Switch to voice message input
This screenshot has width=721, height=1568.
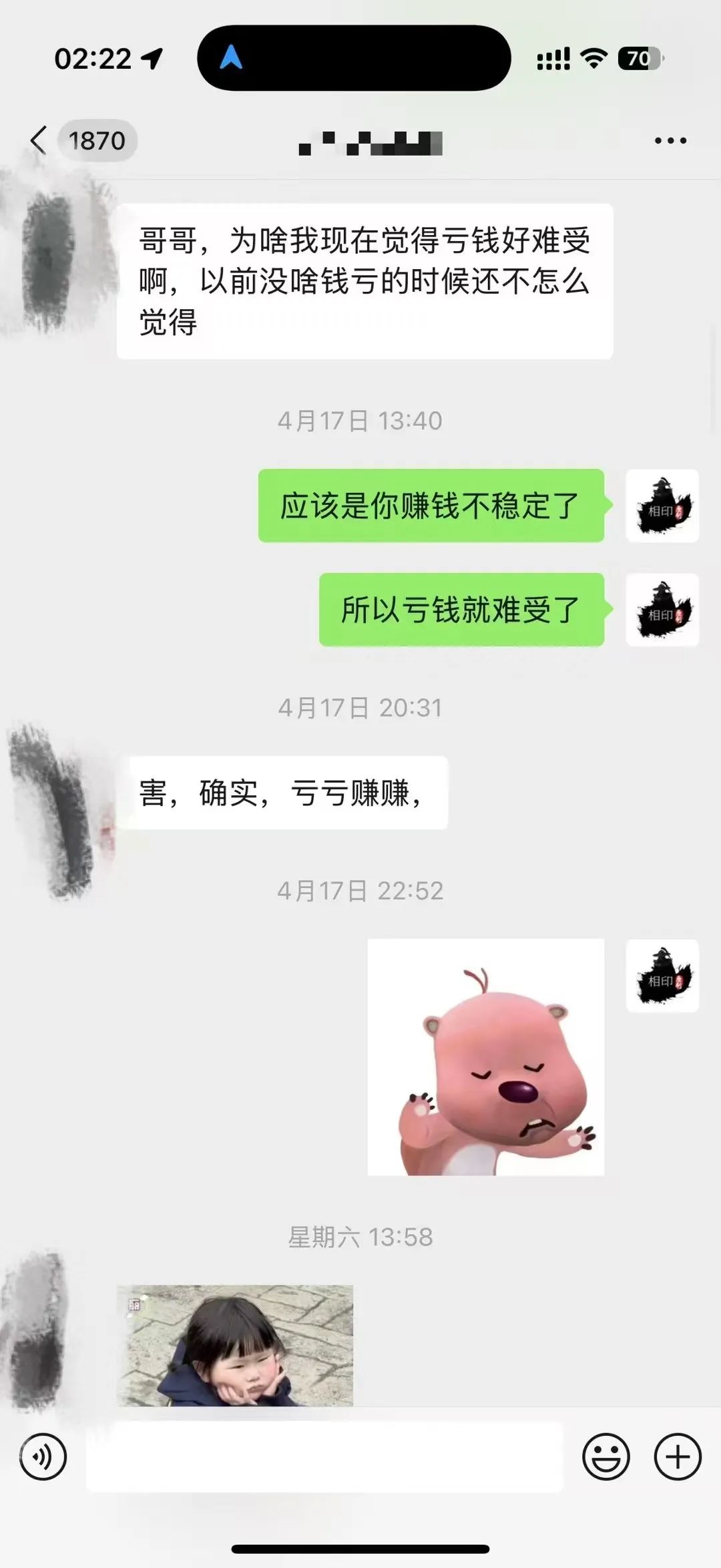point(43,1456)
